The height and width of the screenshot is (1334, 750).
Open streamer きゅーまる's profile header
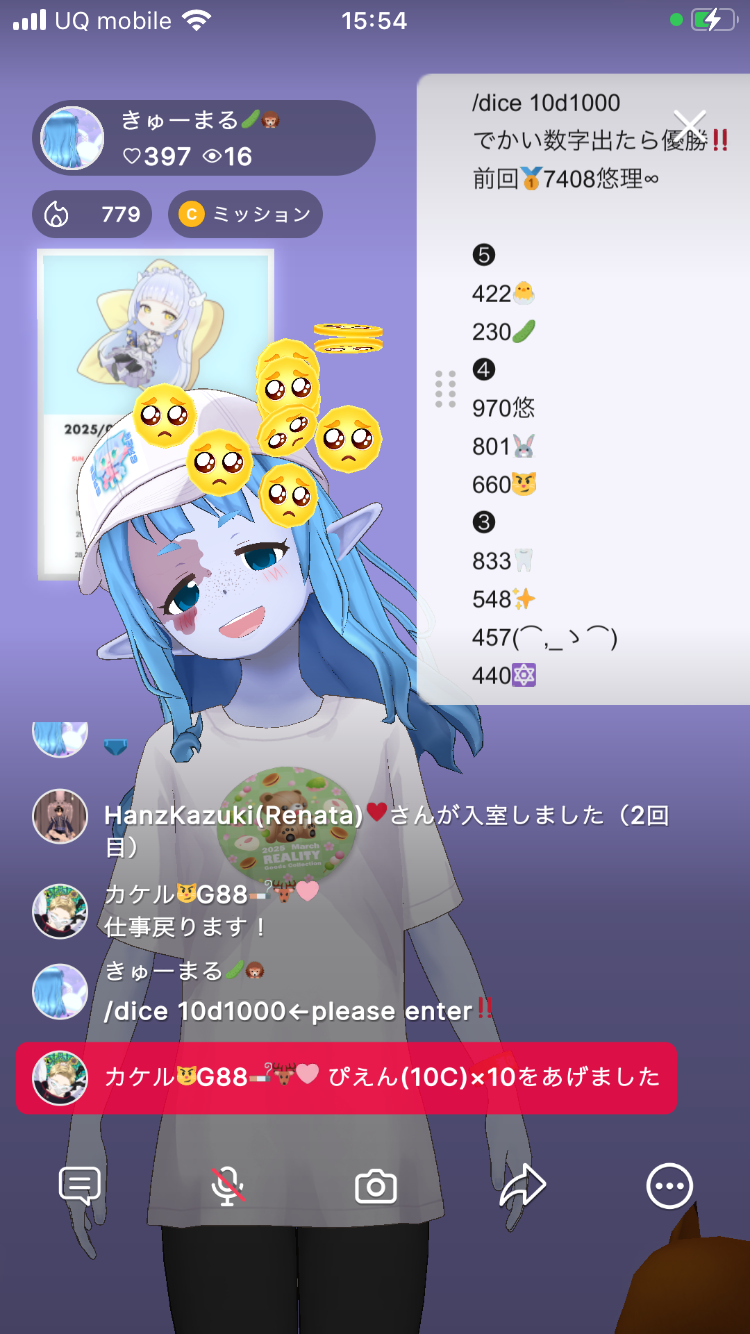pyautogui.click(x=203, y=138)
